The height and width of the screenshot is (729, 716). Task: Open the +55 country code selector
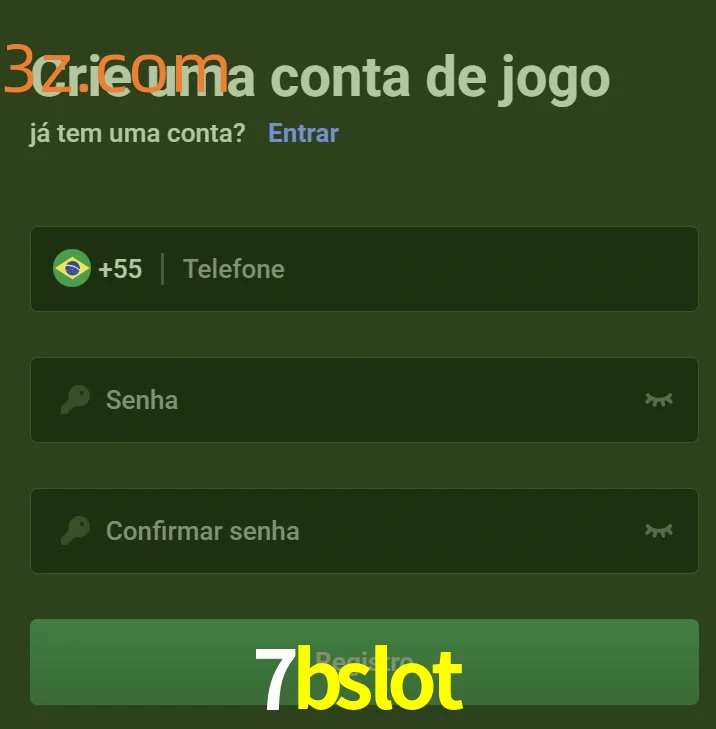98,269
